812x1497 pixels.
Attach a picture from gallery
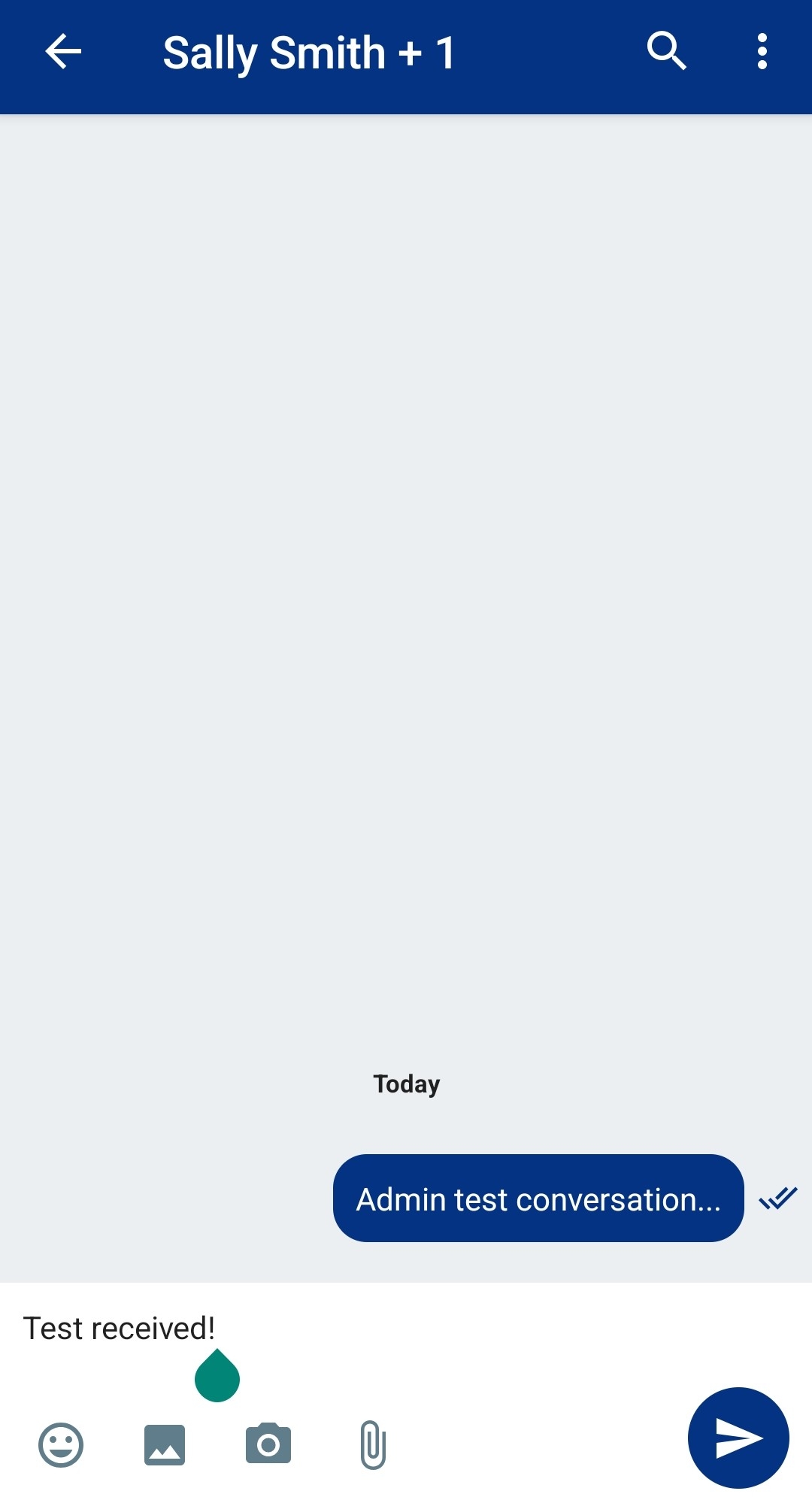click(165, 1444)
